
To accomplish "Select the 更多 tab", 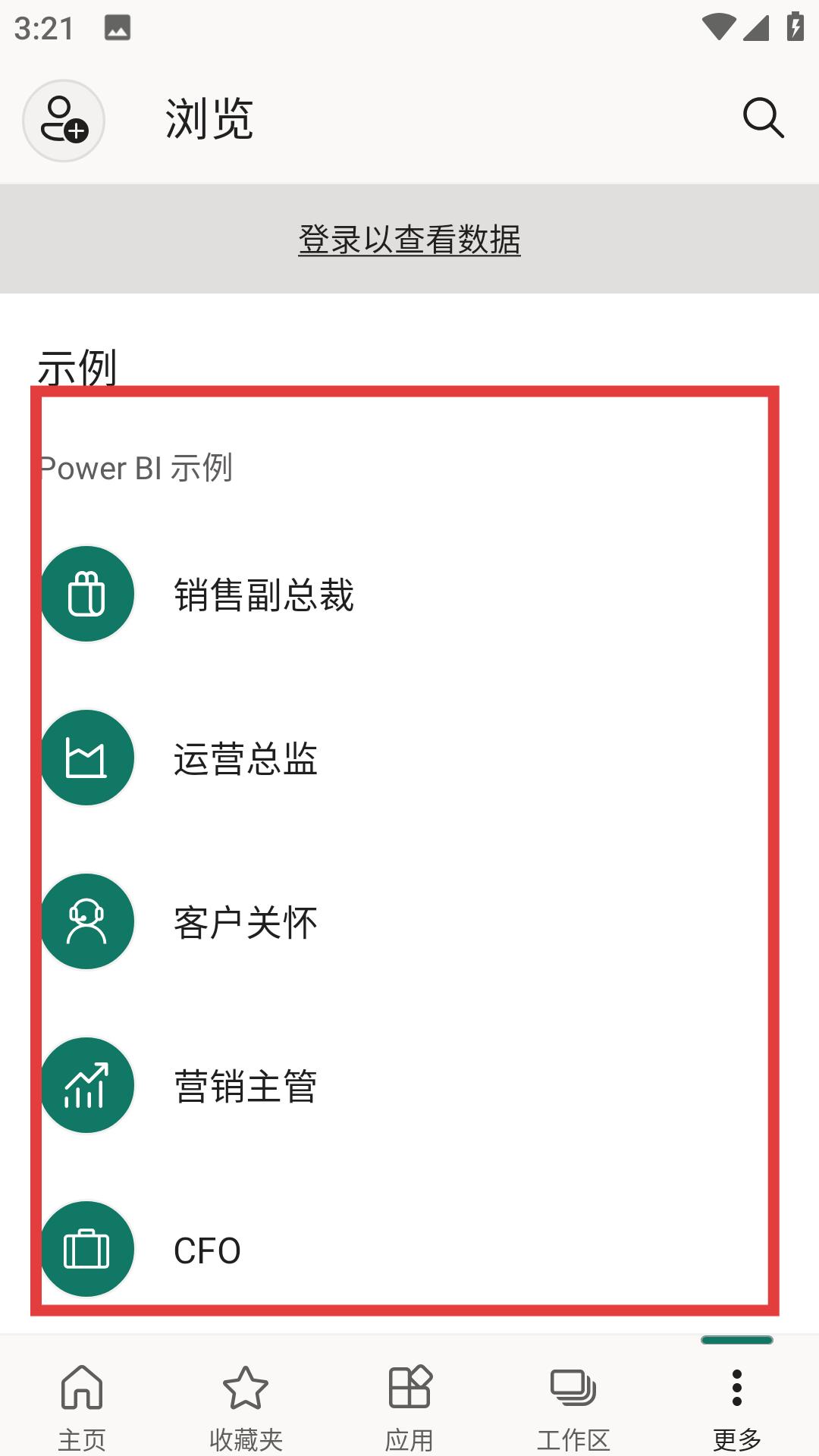I will pos(737,1407).
